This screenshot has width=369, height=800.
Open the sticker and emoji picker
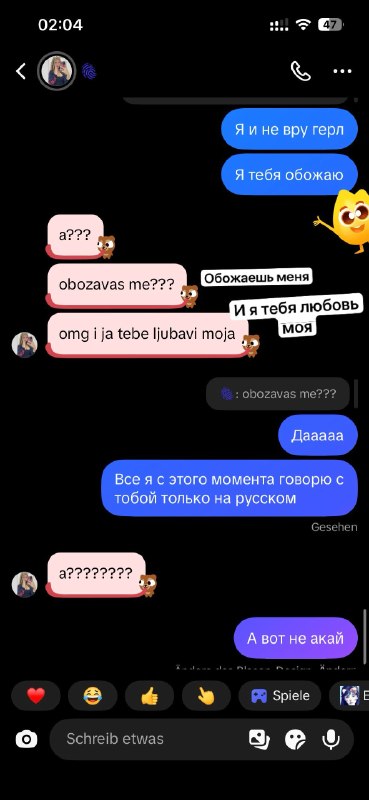tap(295, 739)
